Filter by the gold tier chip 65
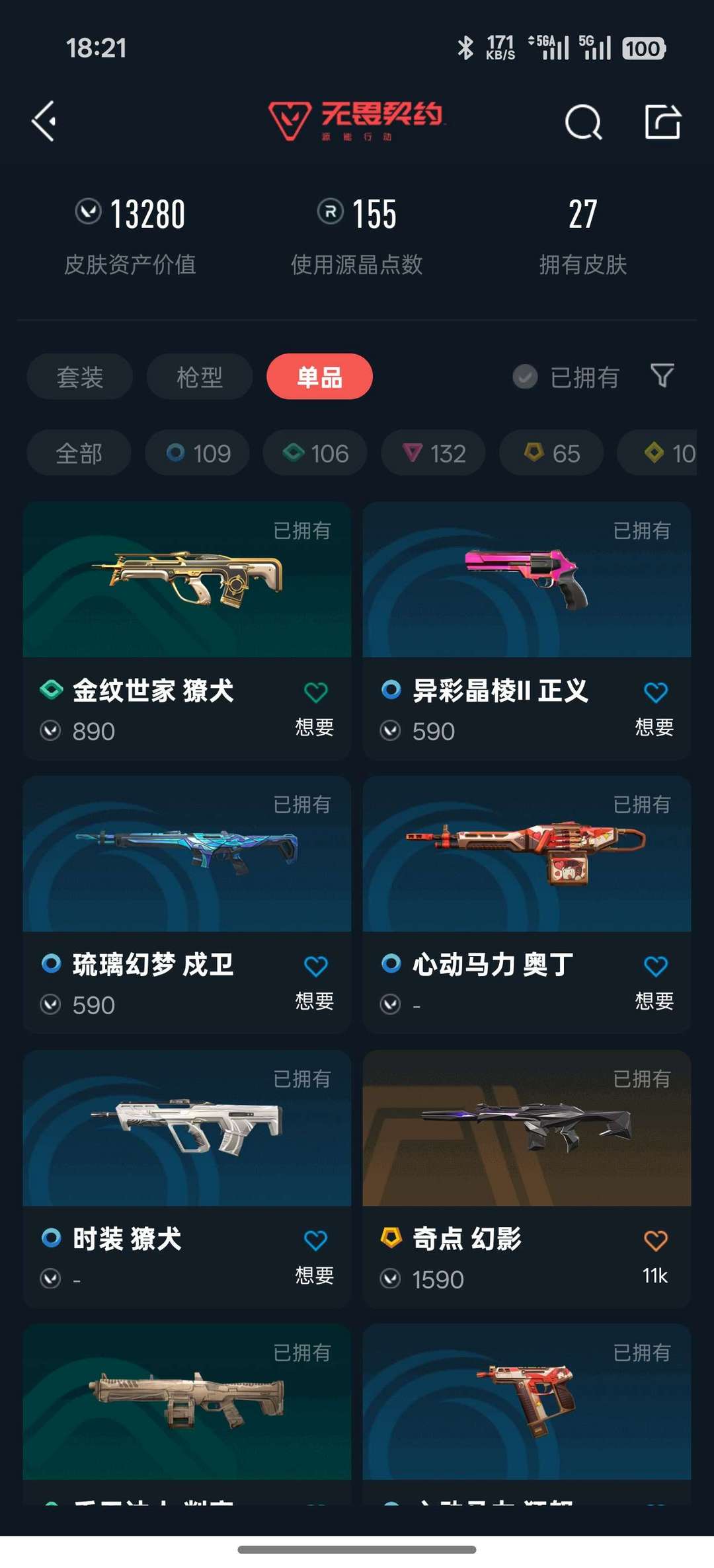The height and width of the screenshot is (1568, 714). click(551, 453)
